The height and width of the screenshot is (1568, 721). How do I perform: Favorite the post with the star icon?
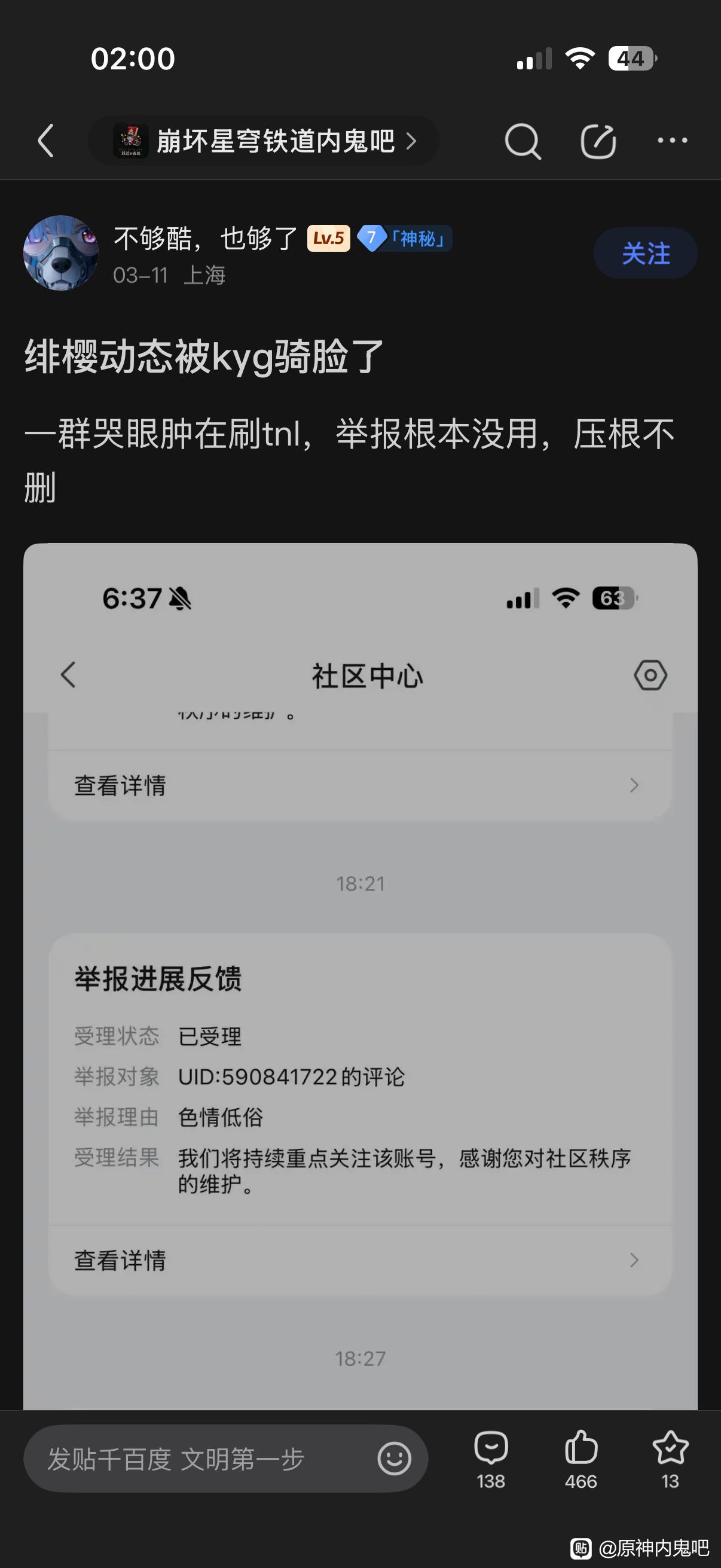coord(671,1459)
